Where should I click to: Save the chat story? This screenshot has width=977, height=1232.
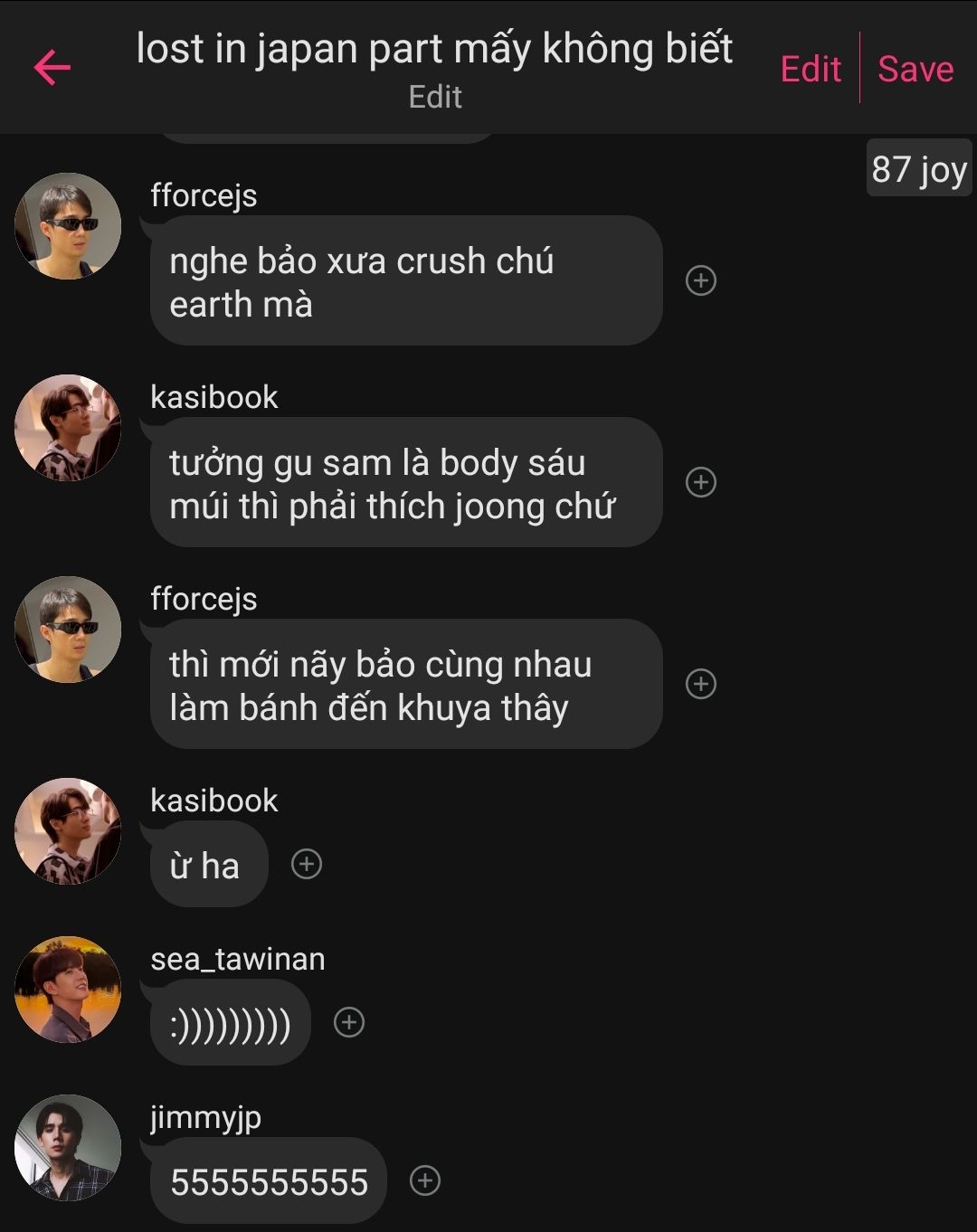915,69
